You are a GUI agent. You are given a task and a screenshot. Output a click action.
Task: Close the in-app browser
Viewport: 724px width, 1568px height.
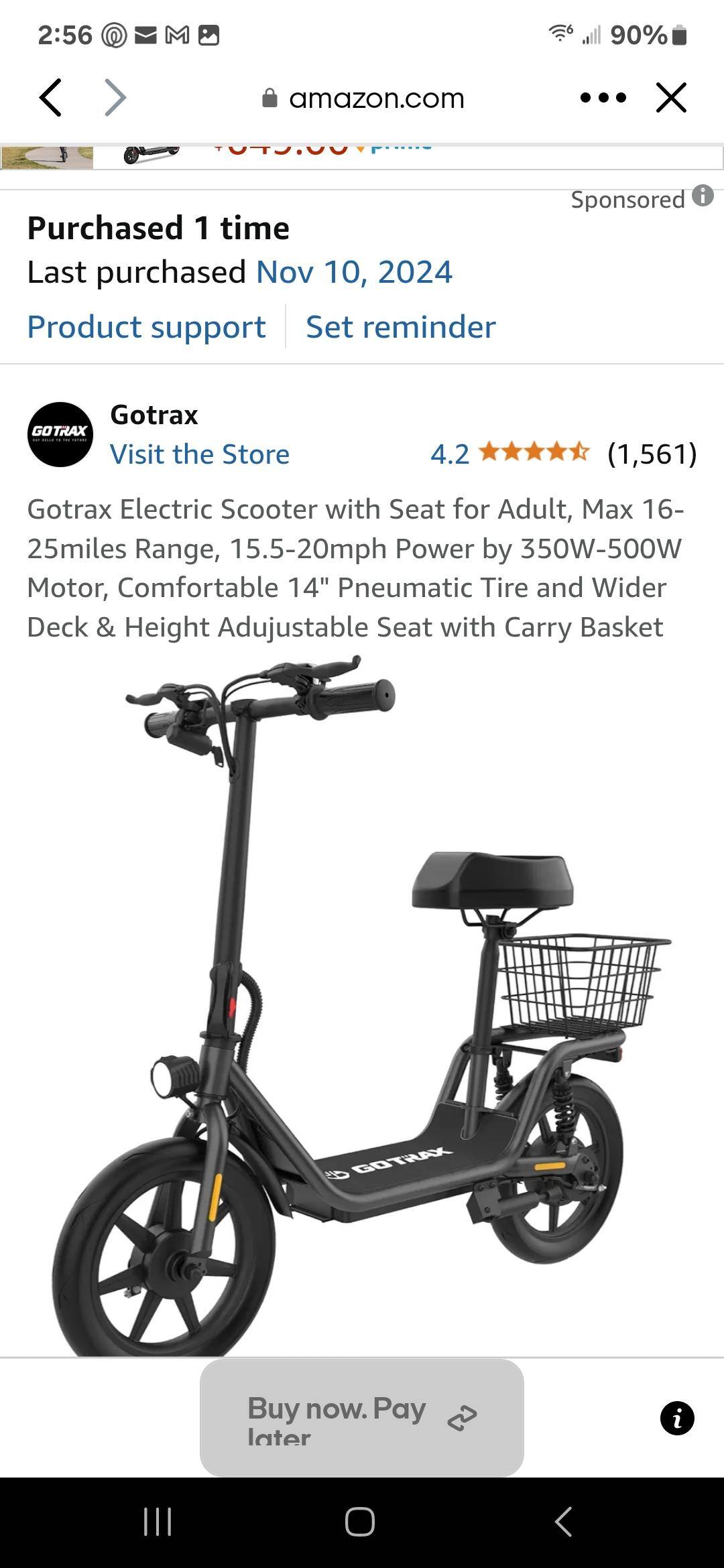[x=671, y=98]
